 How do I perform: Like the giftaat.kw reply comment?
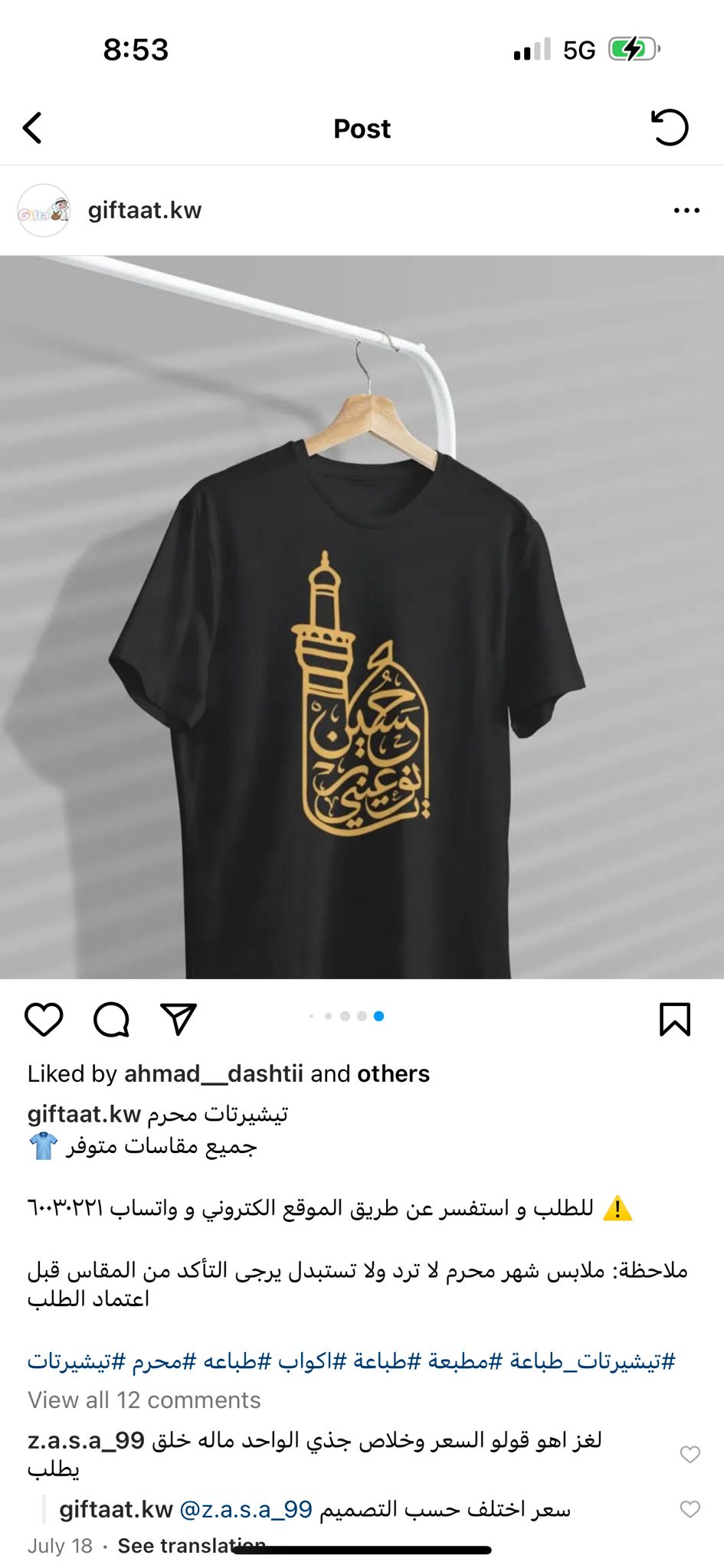[x=690, y=1509]
